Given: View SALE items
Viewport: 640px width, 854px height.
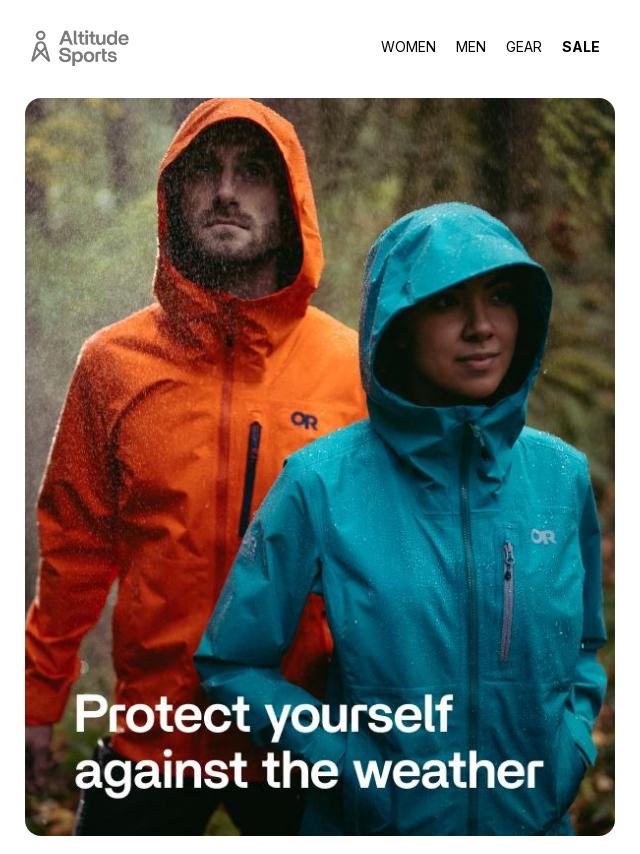Looking at the screenshot, I should click(580, 47).
